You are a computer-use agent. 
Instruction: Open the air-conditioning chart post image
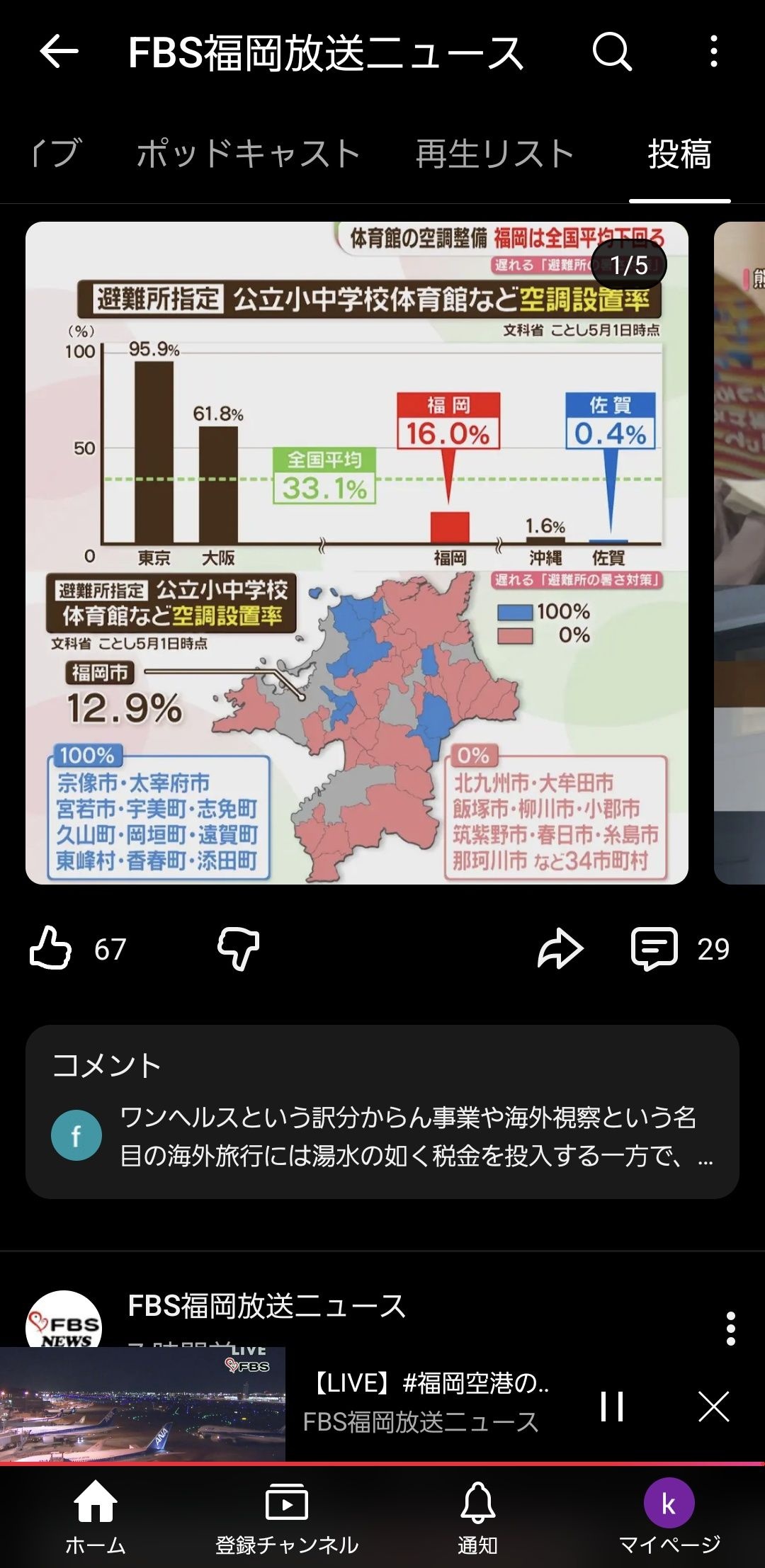[357, 553]
